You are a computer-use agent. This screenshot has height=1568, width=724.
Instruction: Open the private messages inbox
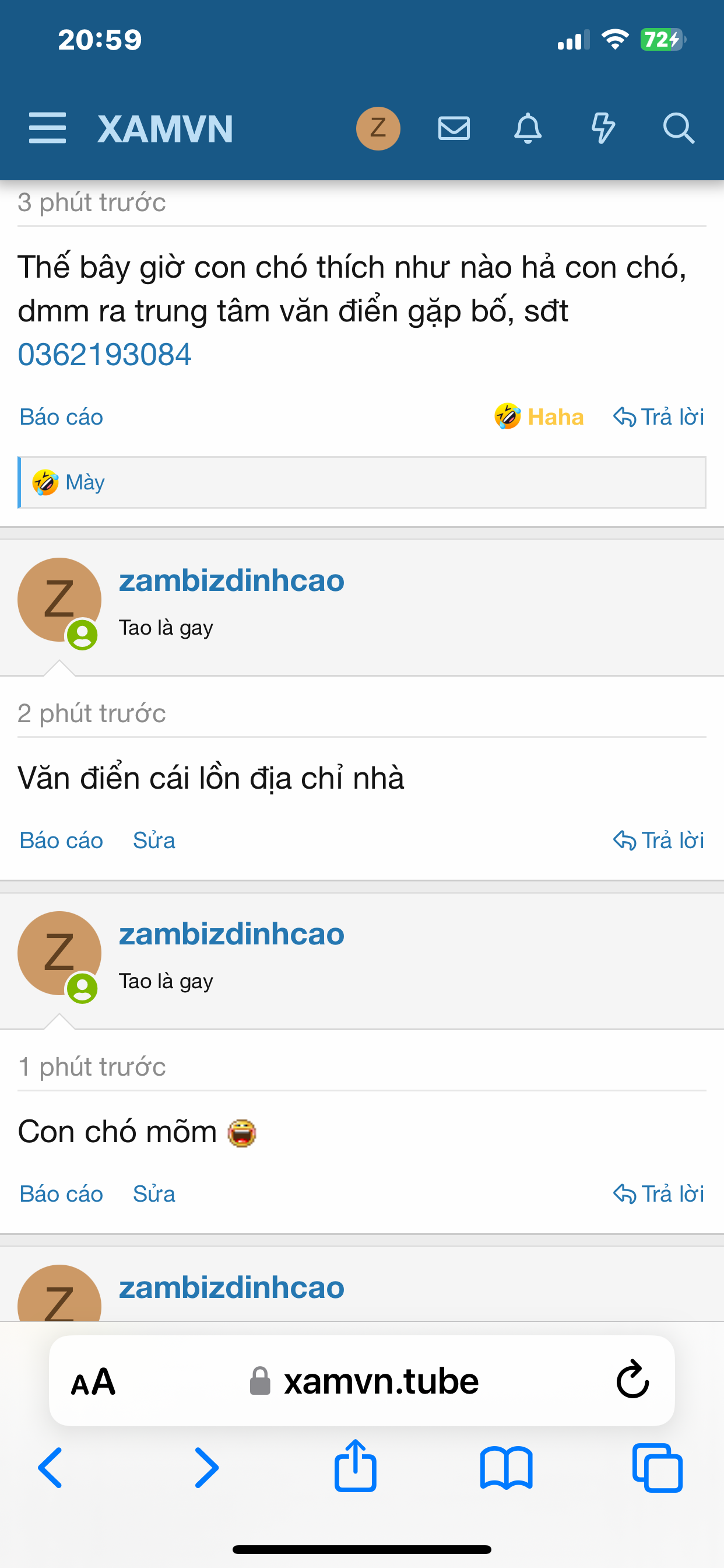[x=454, y=128]
